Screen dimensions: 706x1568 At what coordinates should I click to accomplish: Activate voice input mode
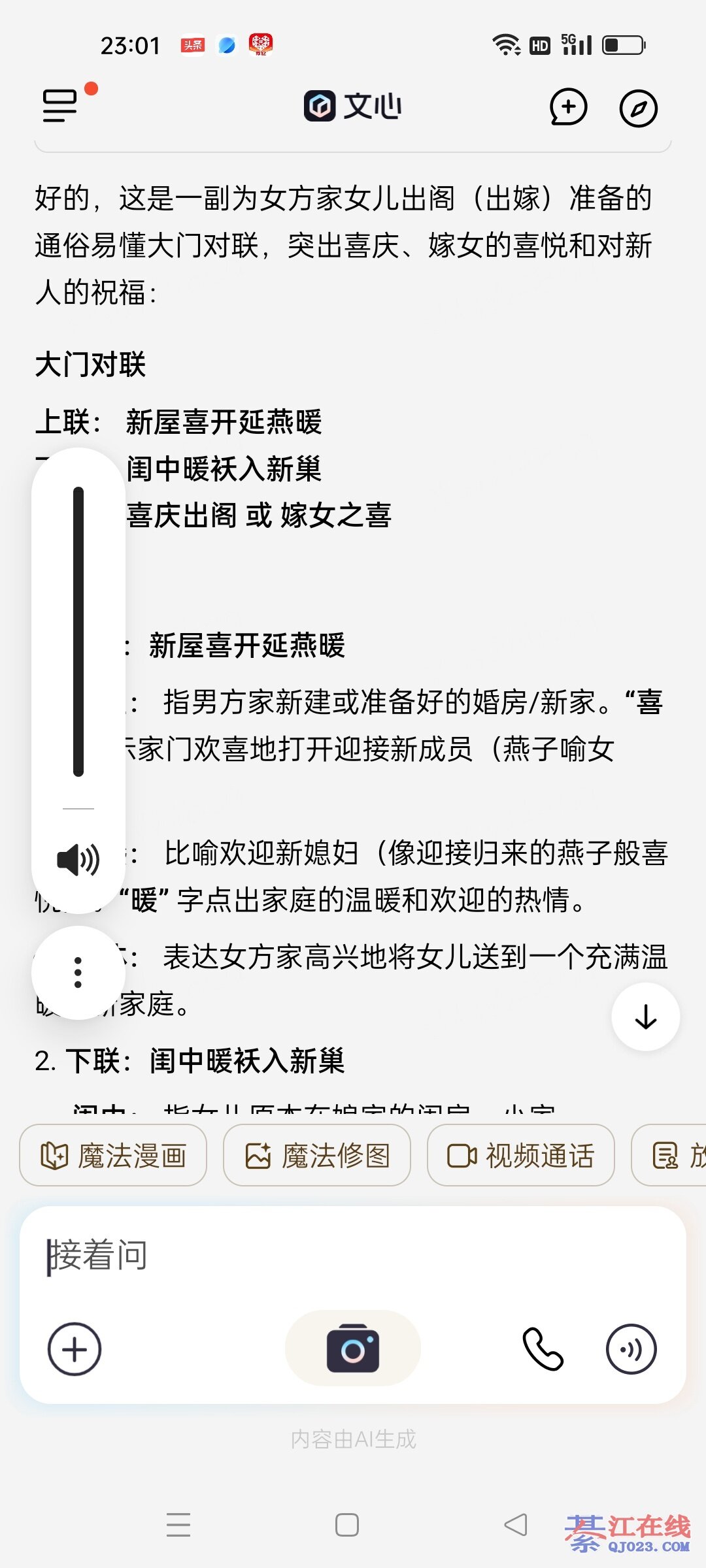[x=631, y=1349]
